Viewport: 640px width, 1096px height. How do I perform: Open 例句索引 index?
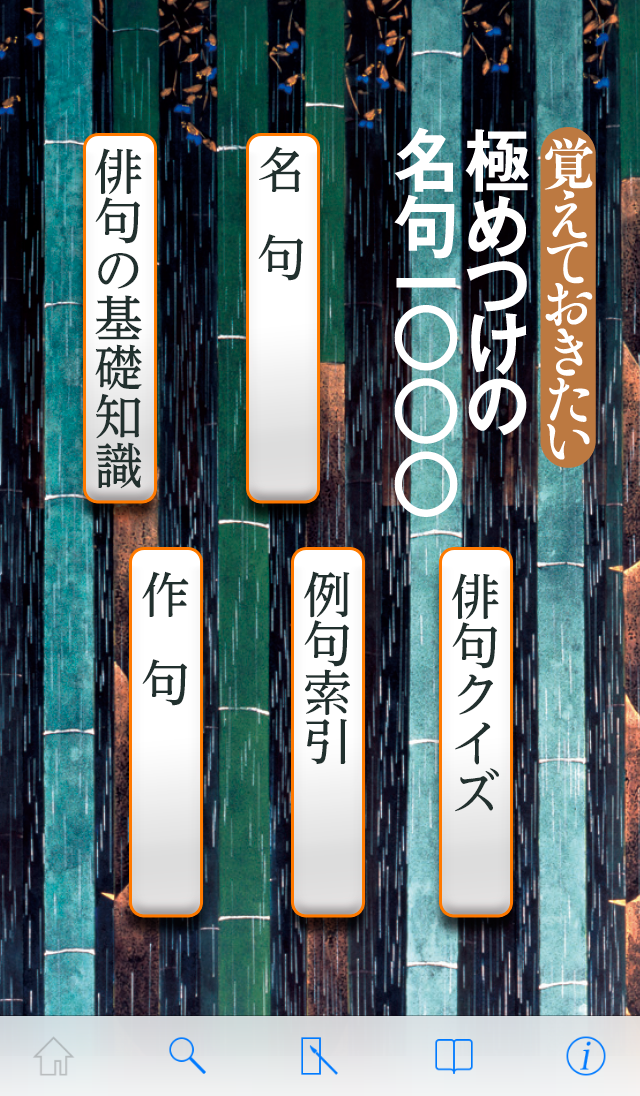[328, 732]
